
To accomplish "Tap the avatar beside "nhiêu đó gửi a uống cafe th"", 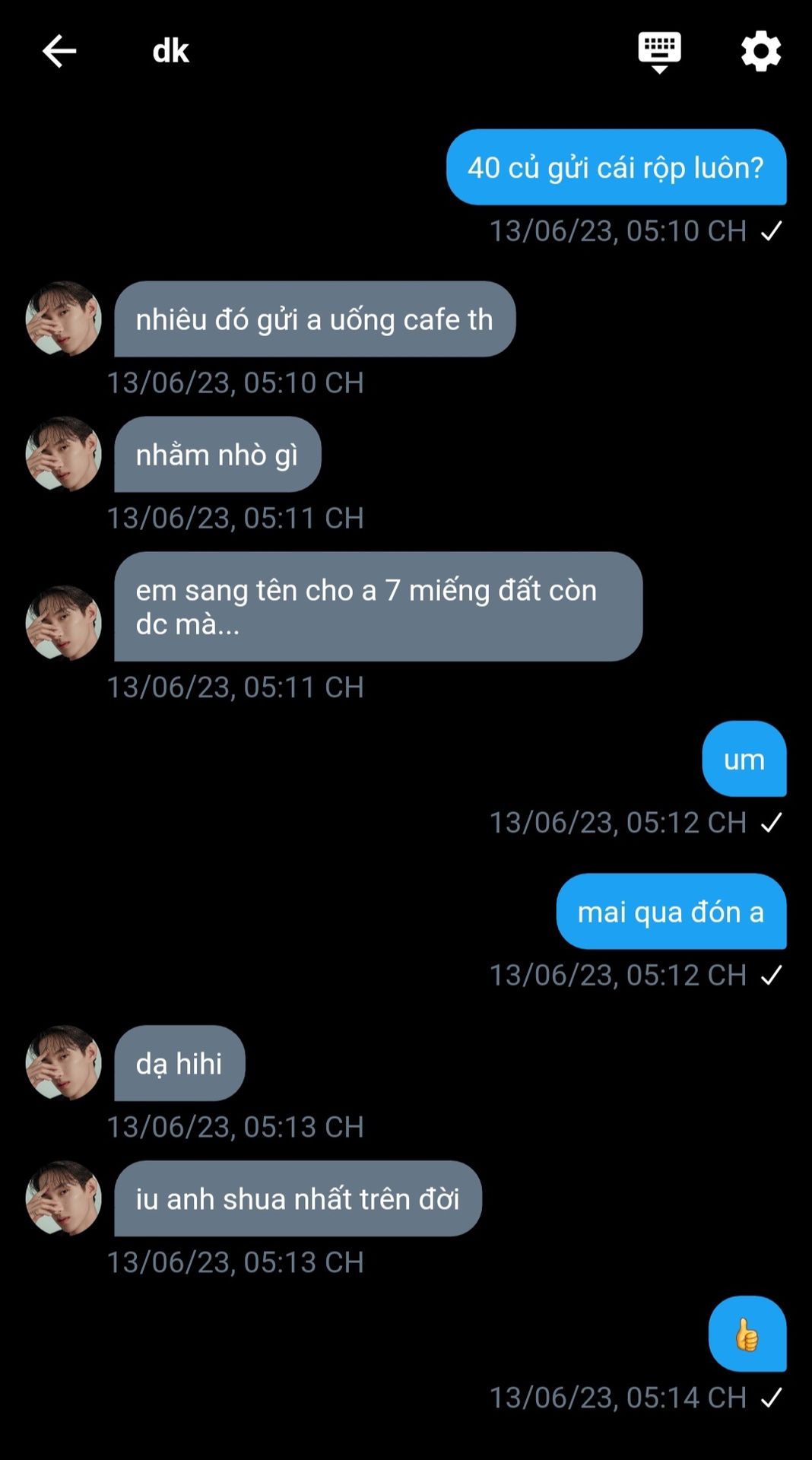I will [x=64, y=319].
